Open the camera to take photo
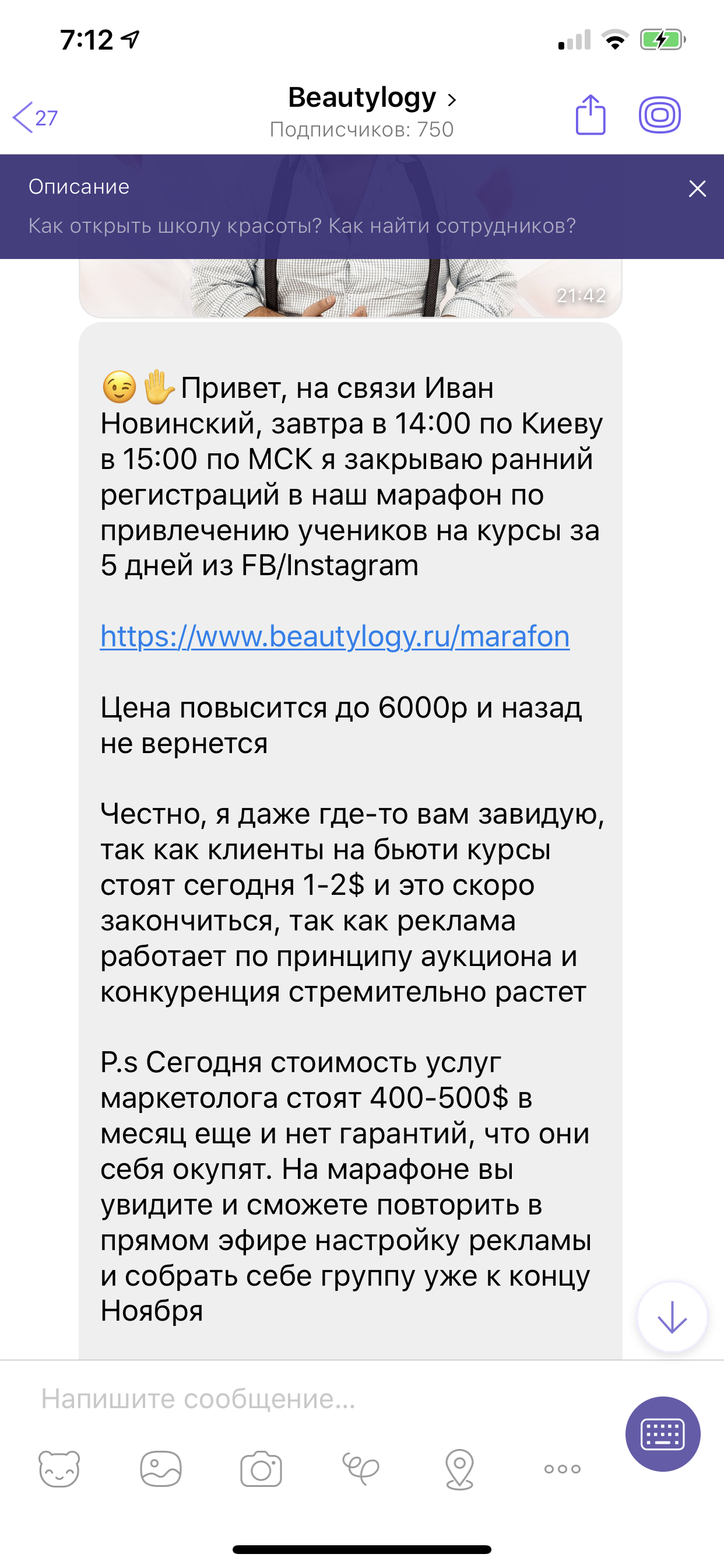The image size is (724, 1568). coord(261,1469)
